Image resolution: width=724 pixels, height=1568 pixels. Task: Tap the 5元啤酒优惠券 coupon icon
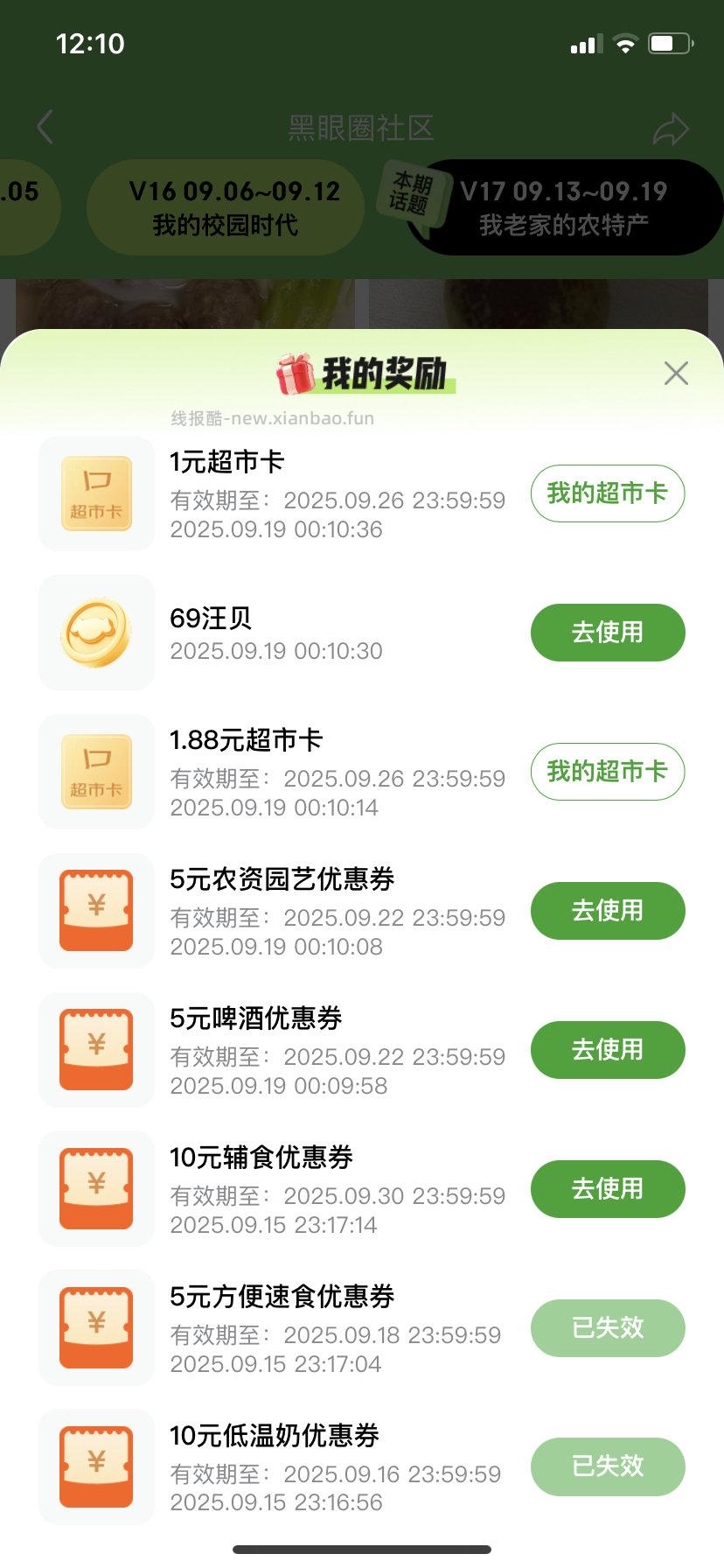pos(96,1049)
